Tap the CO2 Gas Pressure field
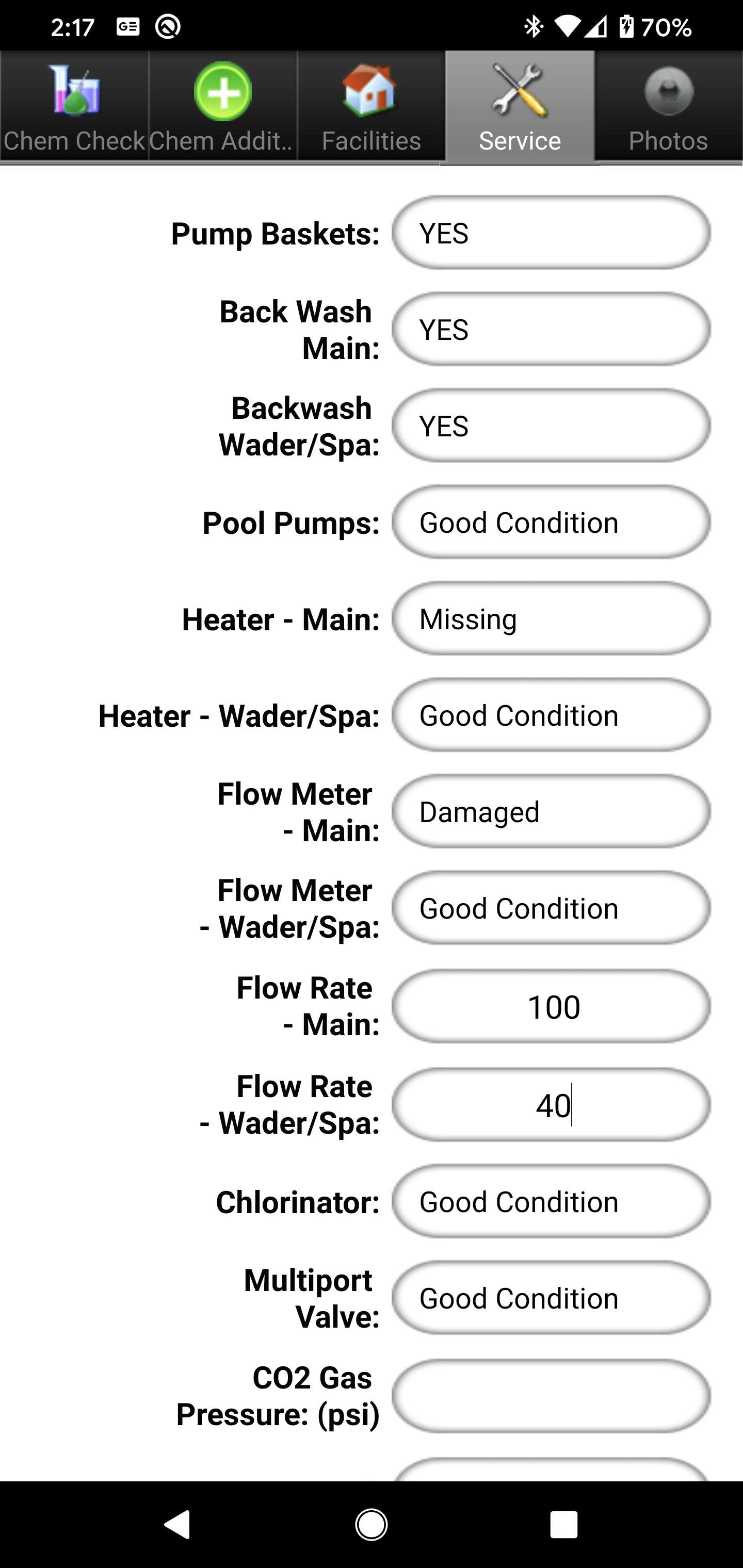Screen dimensions: 743x1568 [x=551, y=1396]
